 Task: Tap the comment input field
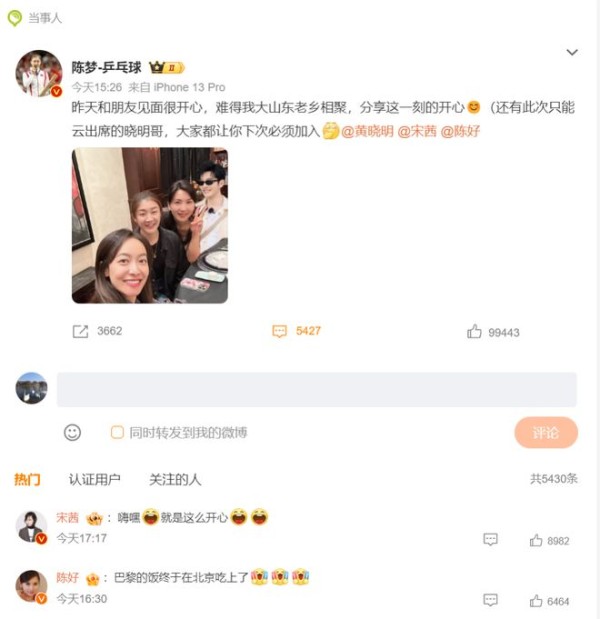coord(316,389)
